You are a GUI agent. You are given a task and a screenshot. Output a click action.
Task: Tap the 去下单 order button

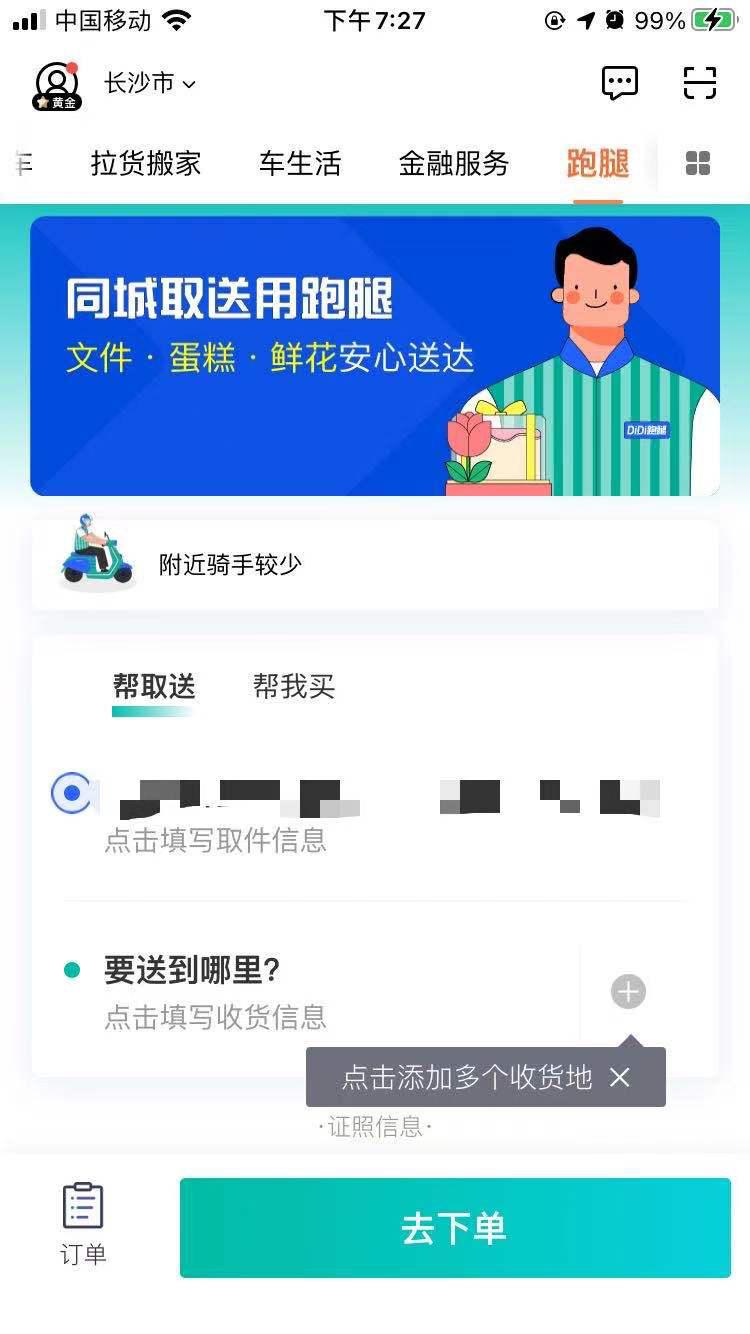pos(455,1228)
